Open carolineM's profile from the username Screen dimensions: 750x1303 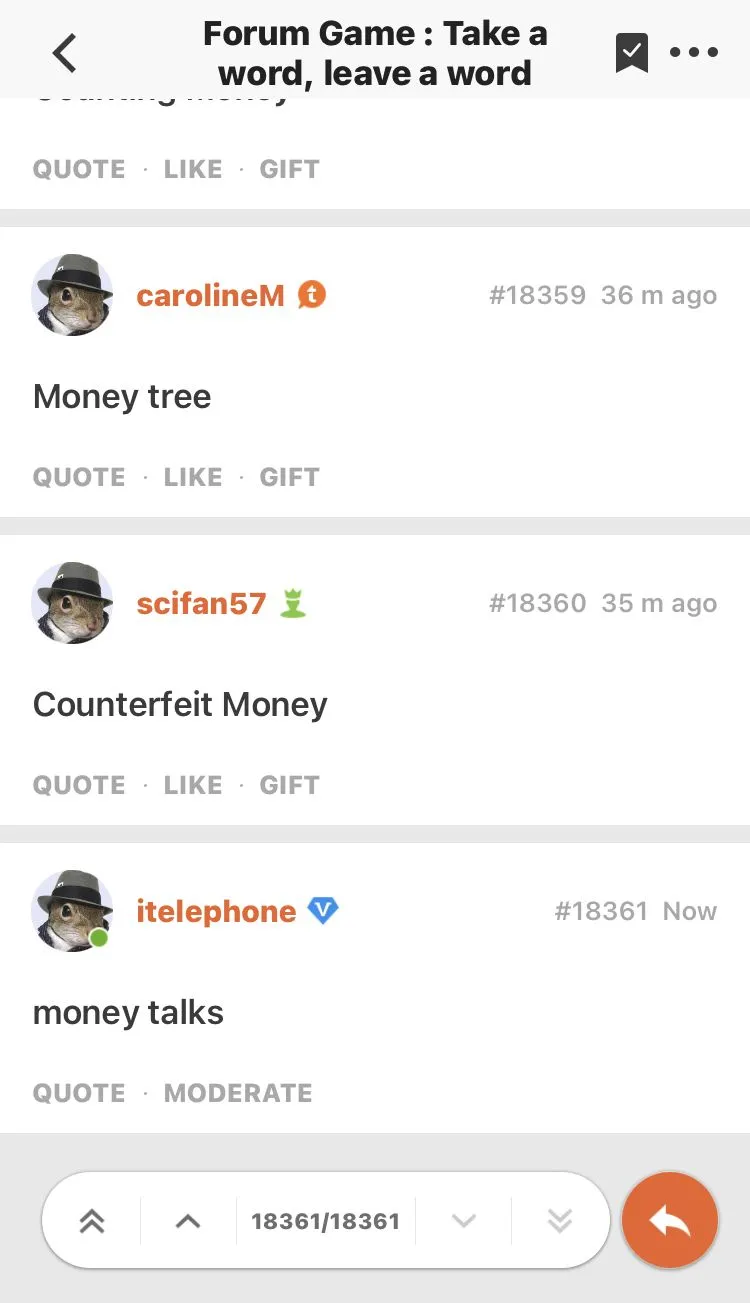click(210, 296)
